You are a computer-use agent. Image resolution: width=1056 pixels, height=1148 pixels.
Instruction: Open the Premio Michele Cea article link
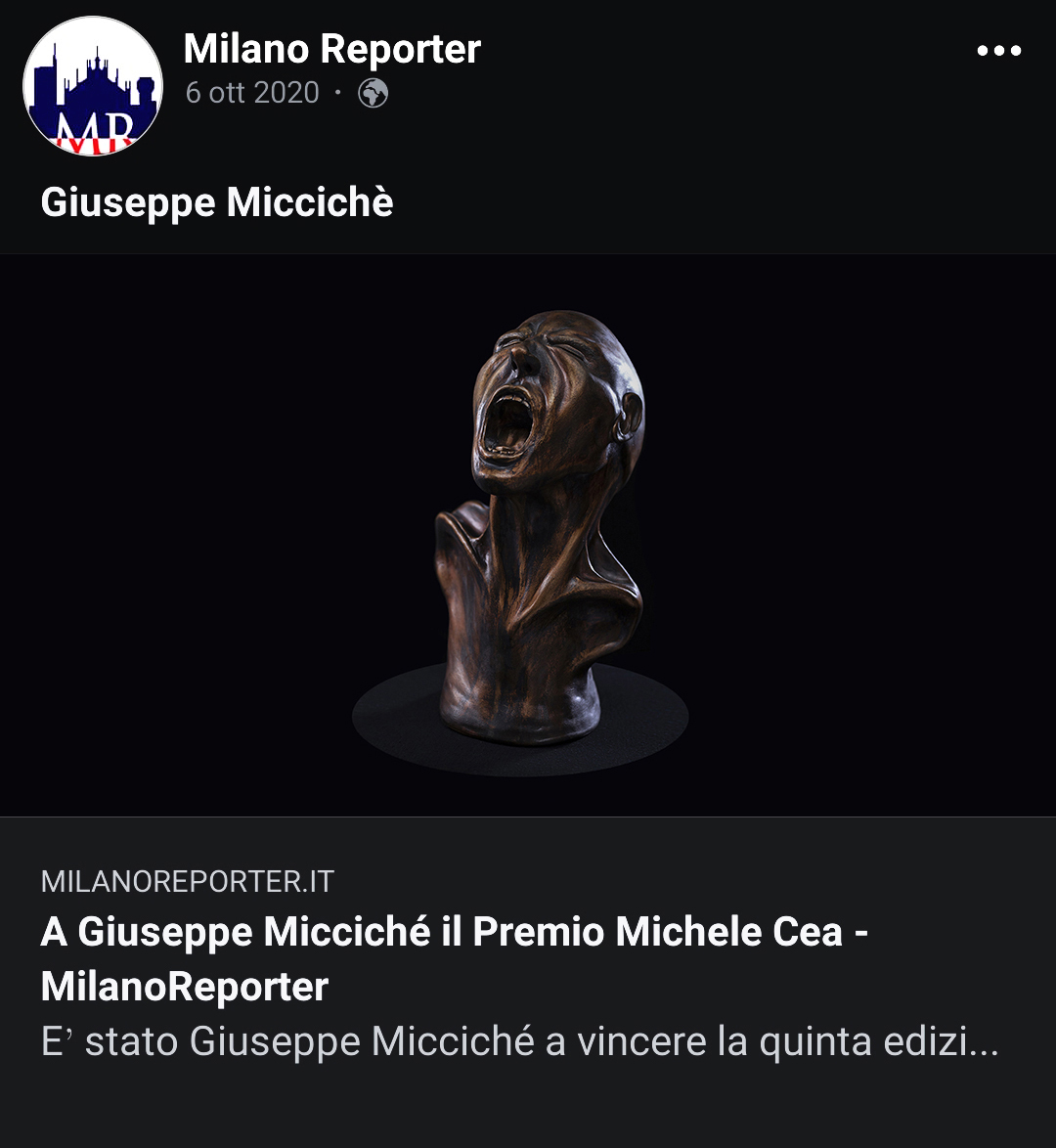point(455,958)
